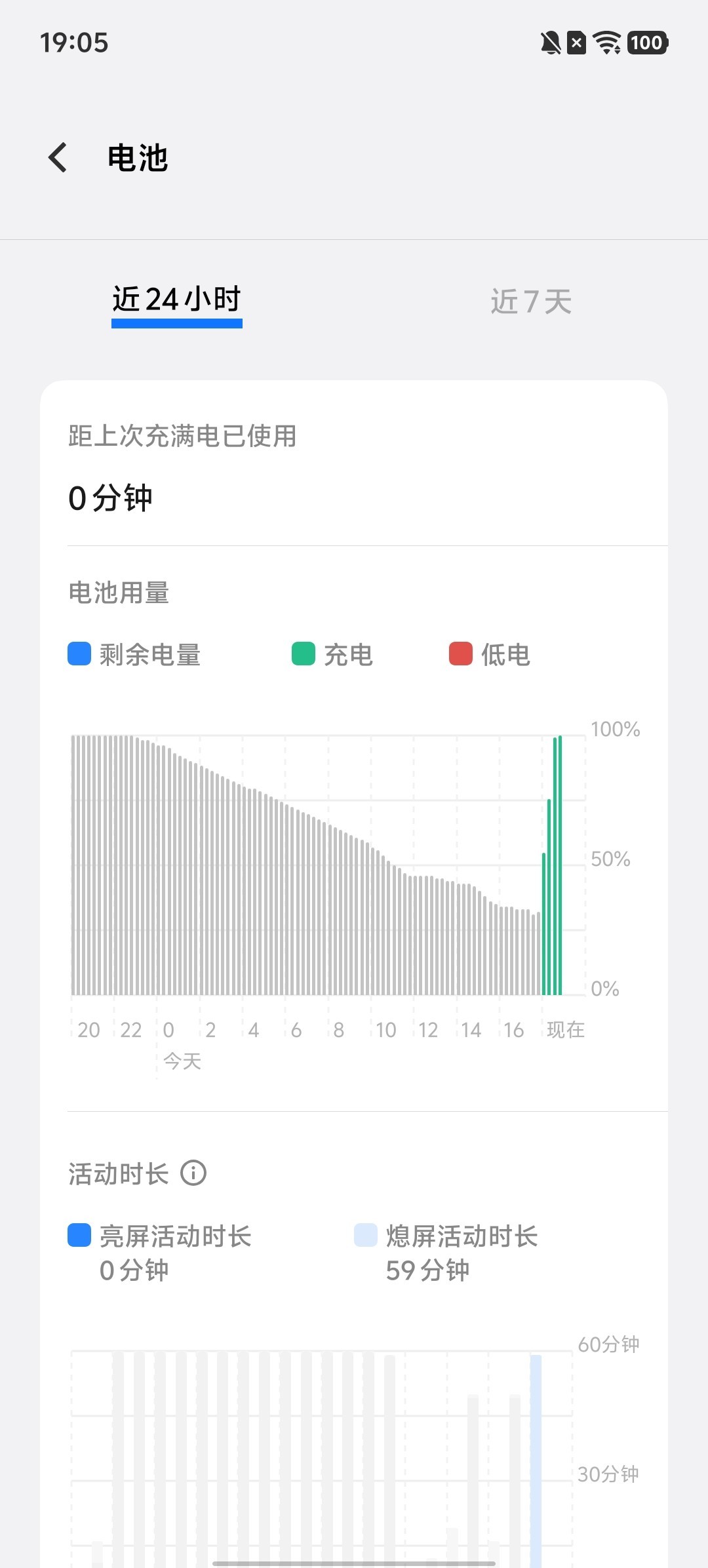Screen dimensions: 708x1568
Task: Select the 近24小时 tab
Action: [177, 300]
